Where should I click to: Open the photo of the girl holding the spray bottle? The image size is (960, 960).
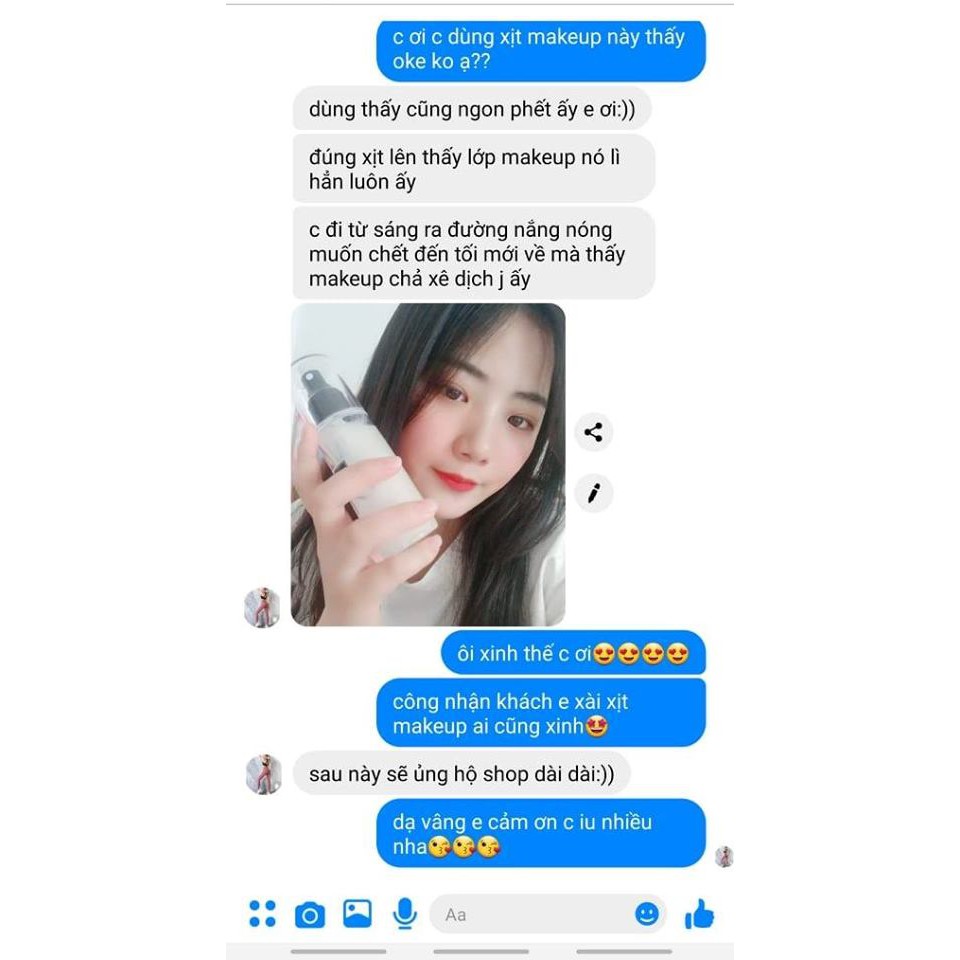pyautogui.click(x=428, y=465)
